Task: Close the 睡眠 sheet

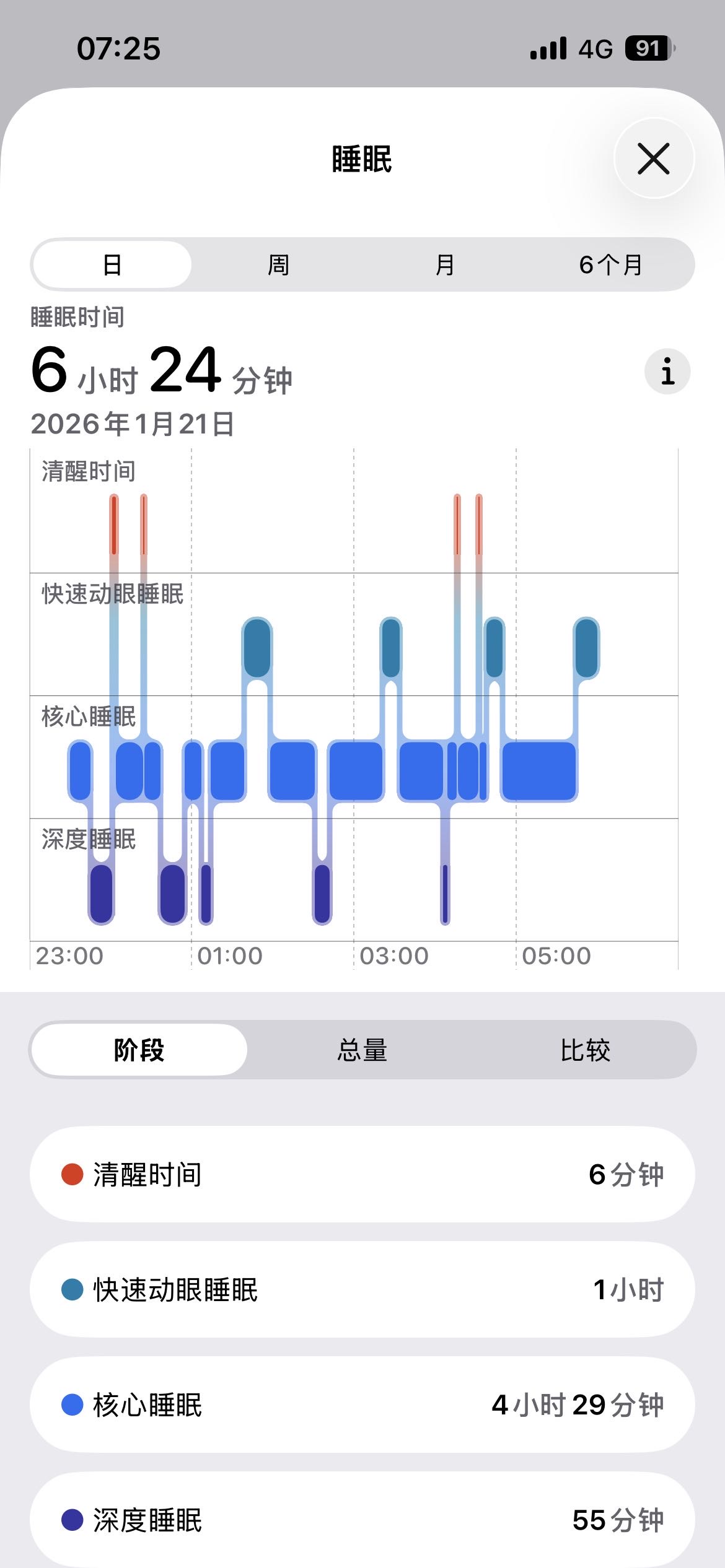Action: tap(654, 159)
